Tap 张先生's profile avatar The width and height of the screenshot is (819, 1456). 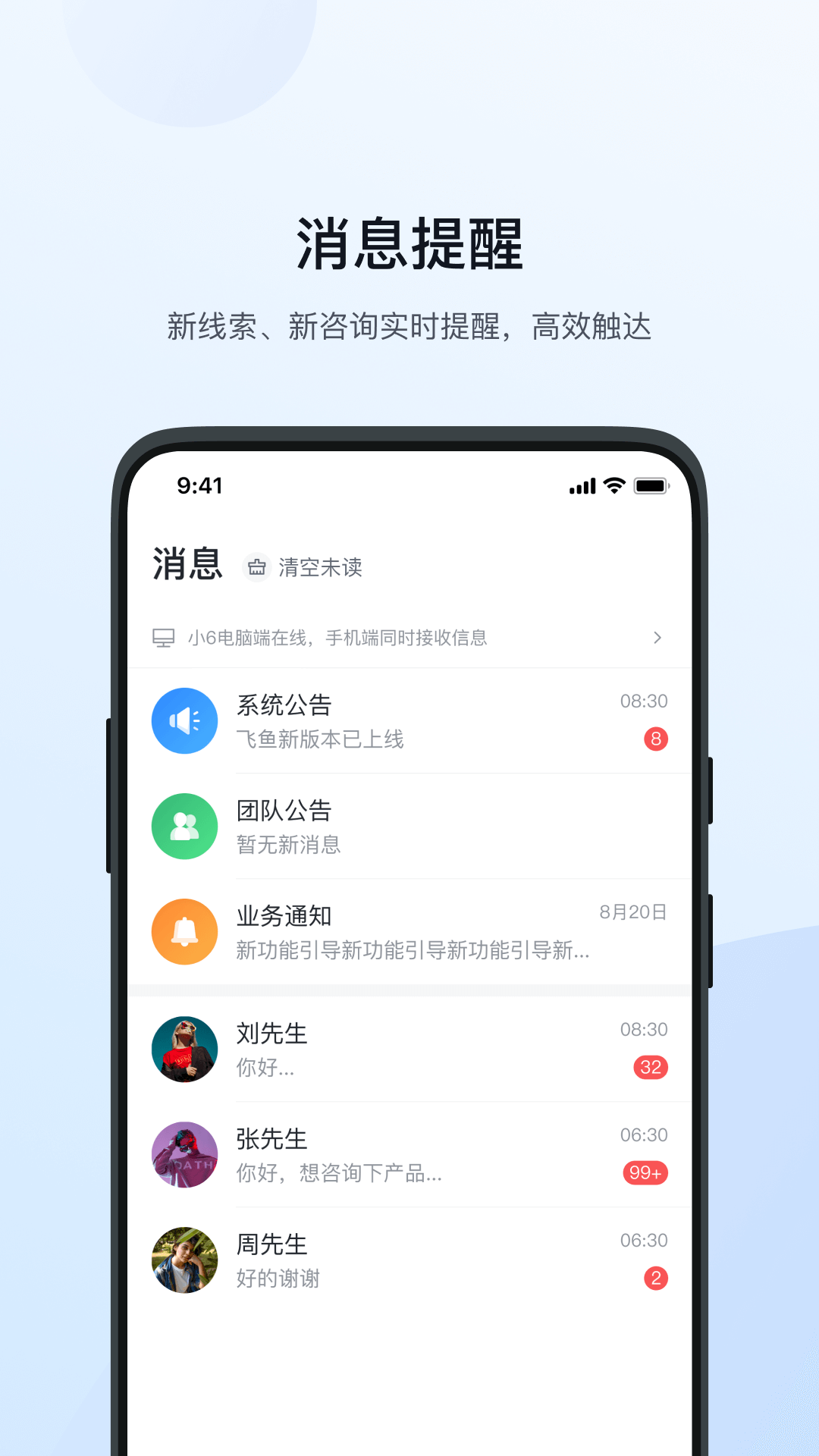coord(184,1154)
